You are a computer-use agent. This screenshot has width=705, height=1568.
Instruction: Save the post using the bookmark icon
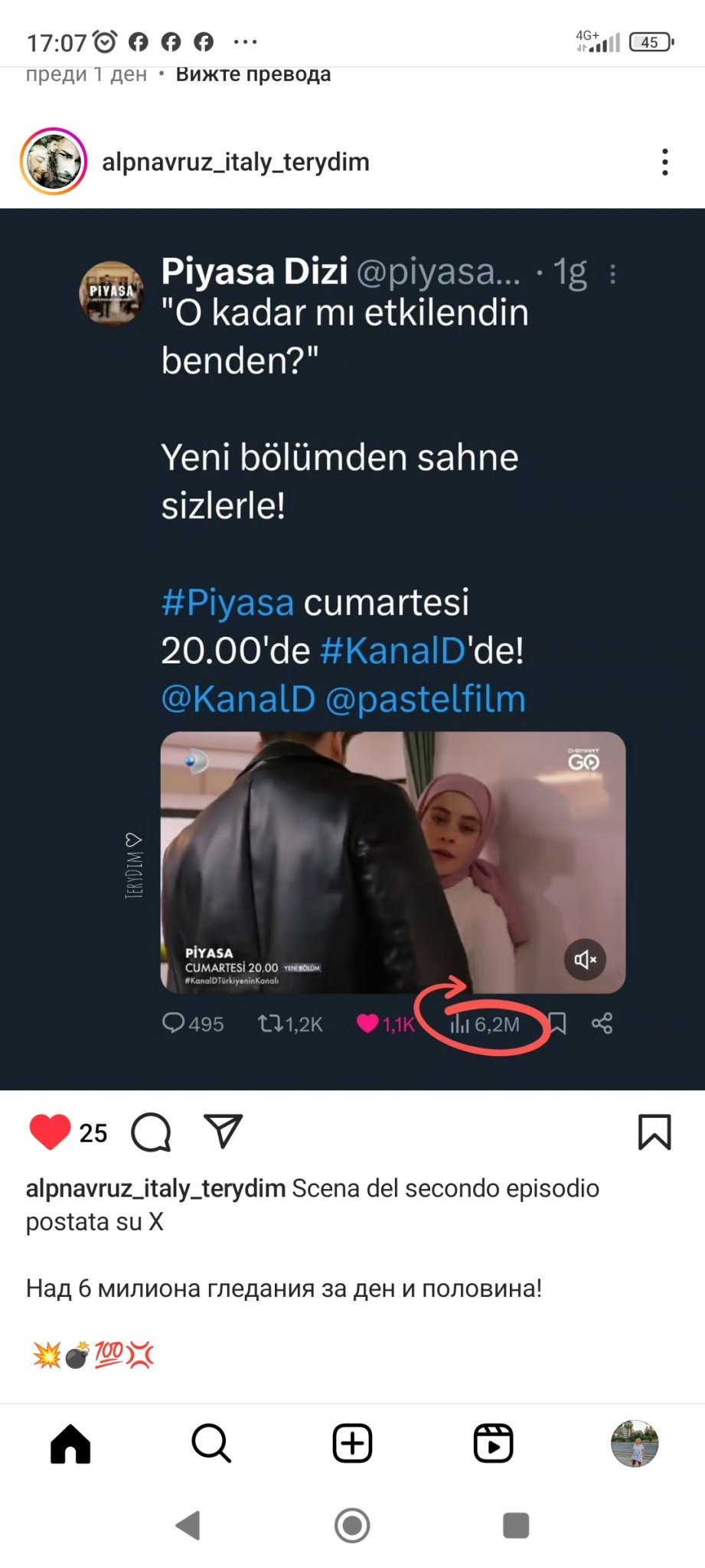(x=654, y=1132)
